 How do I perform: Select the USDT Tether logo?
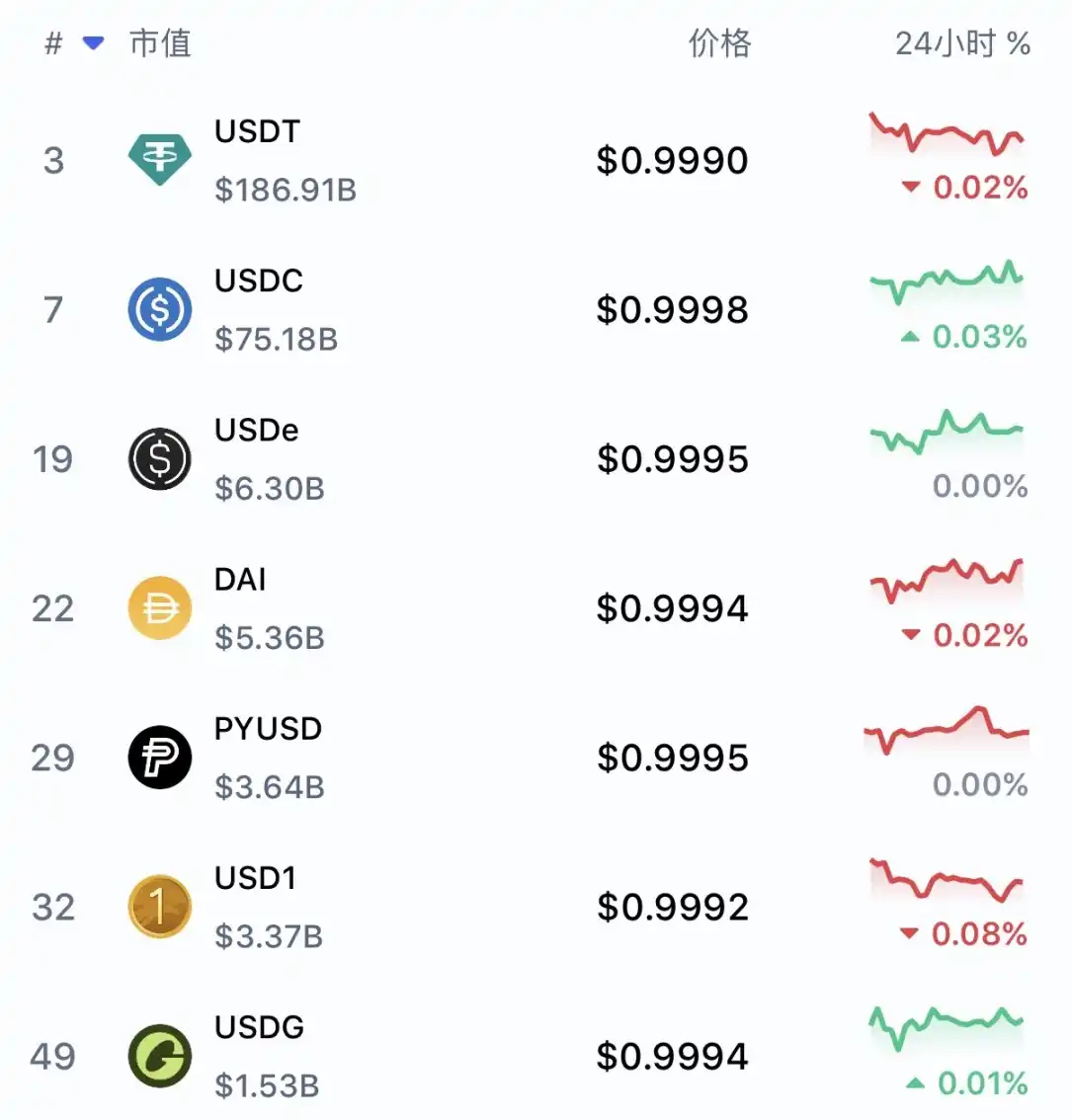coord(159,155)
